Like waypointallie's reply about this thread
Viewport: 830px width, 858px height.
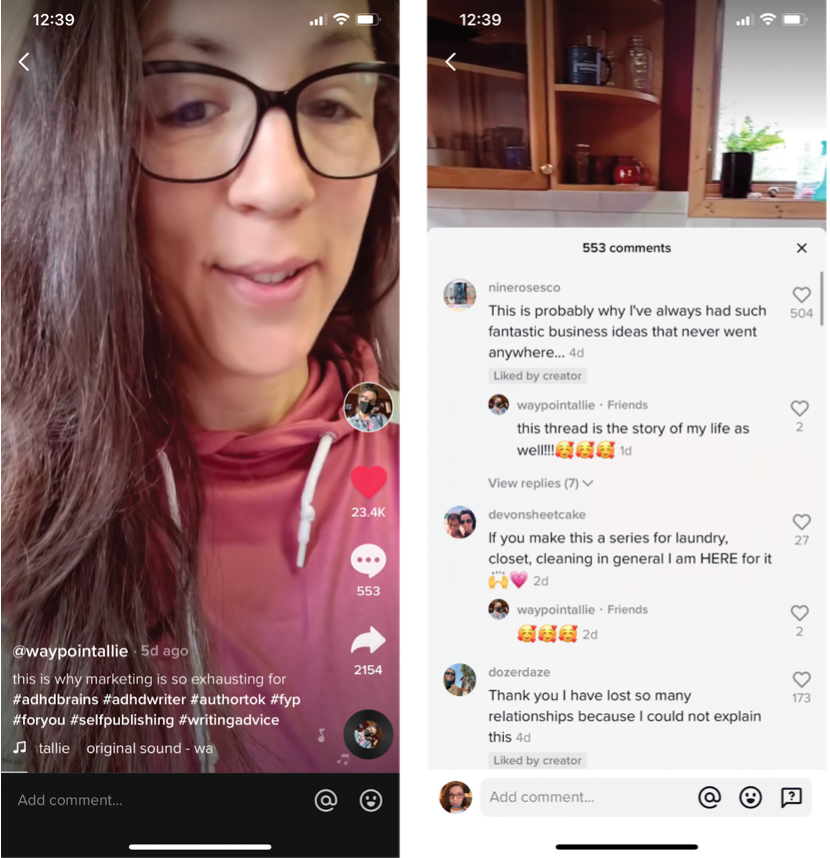799,409
